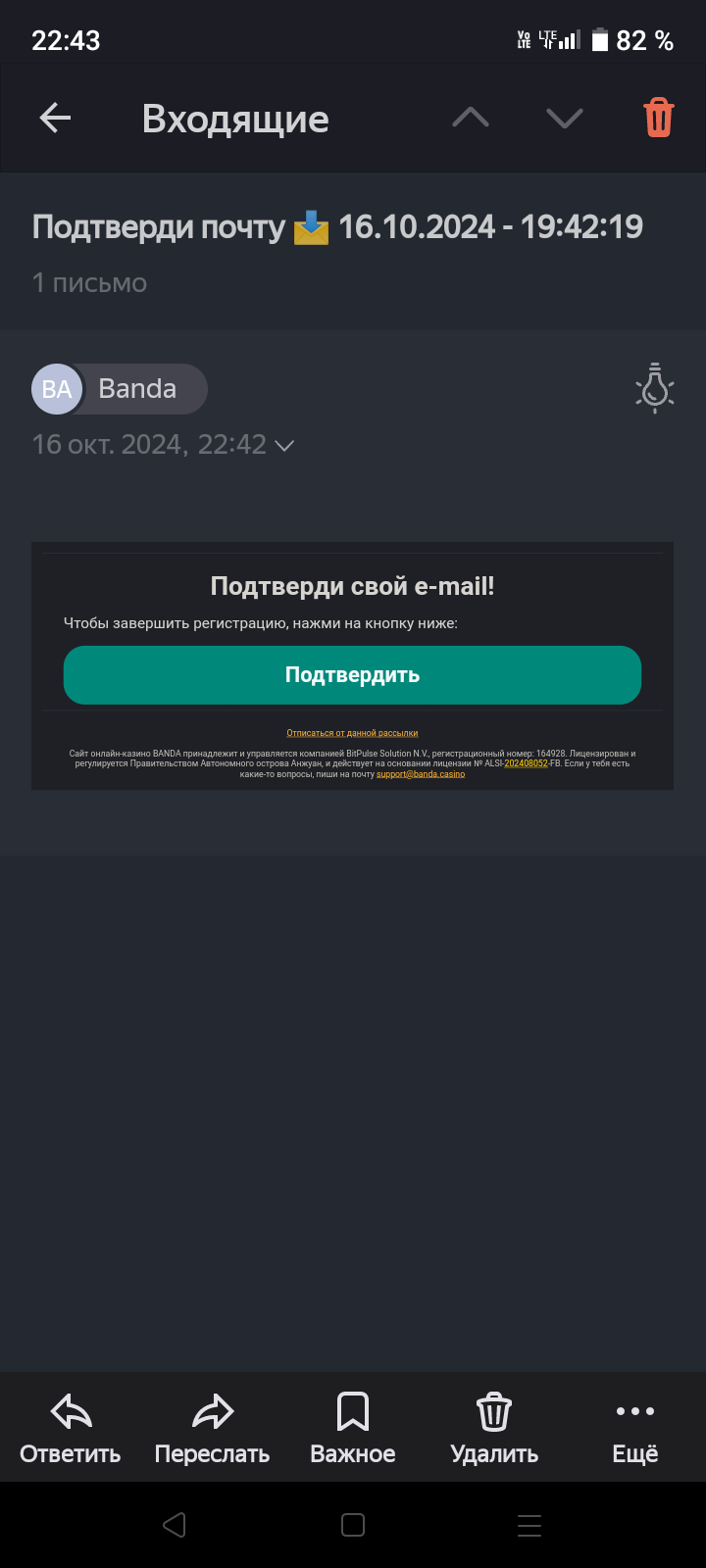Expand the message date details
The height and width of the screenshot is (1568, 706).
point(283,446)
